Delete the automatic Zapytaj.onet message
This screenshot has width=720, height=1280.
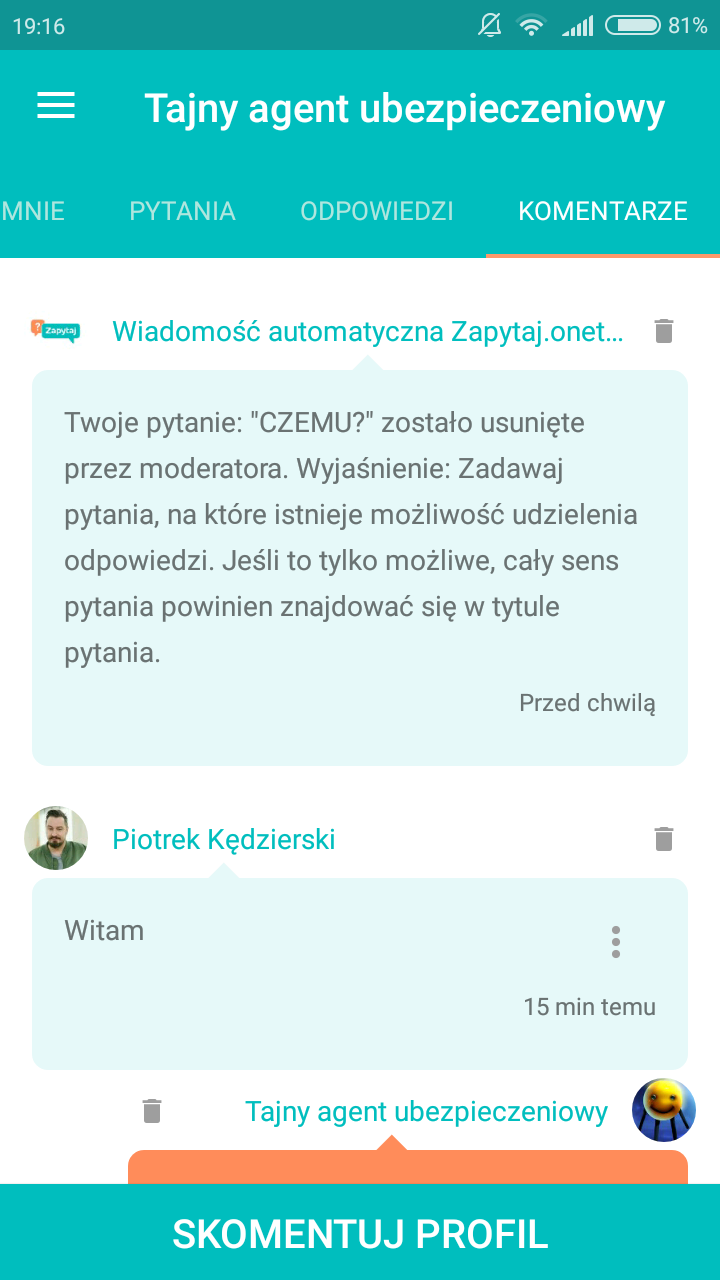coord(664,331)
